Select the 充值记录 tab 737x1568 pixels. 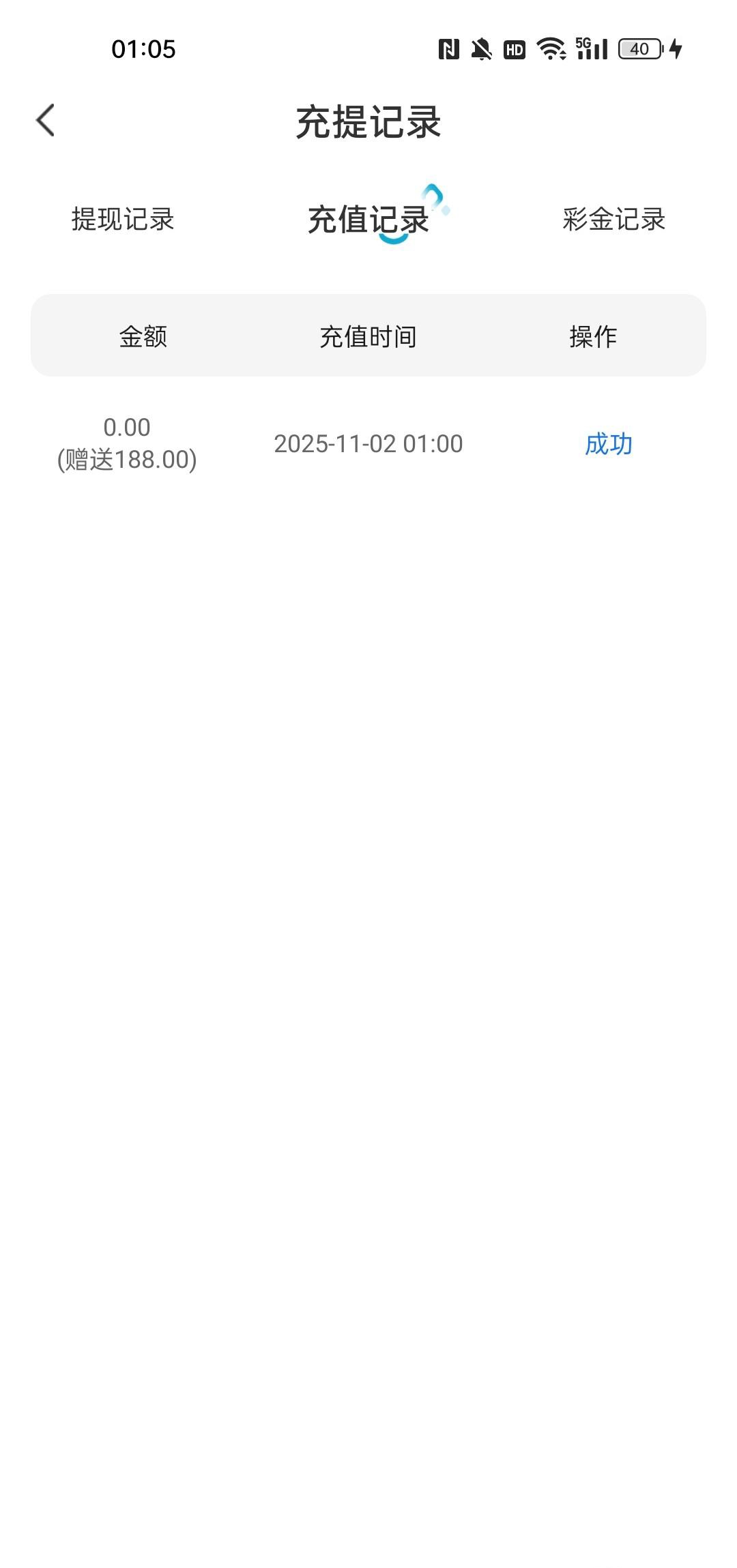(x=369, y=220)
